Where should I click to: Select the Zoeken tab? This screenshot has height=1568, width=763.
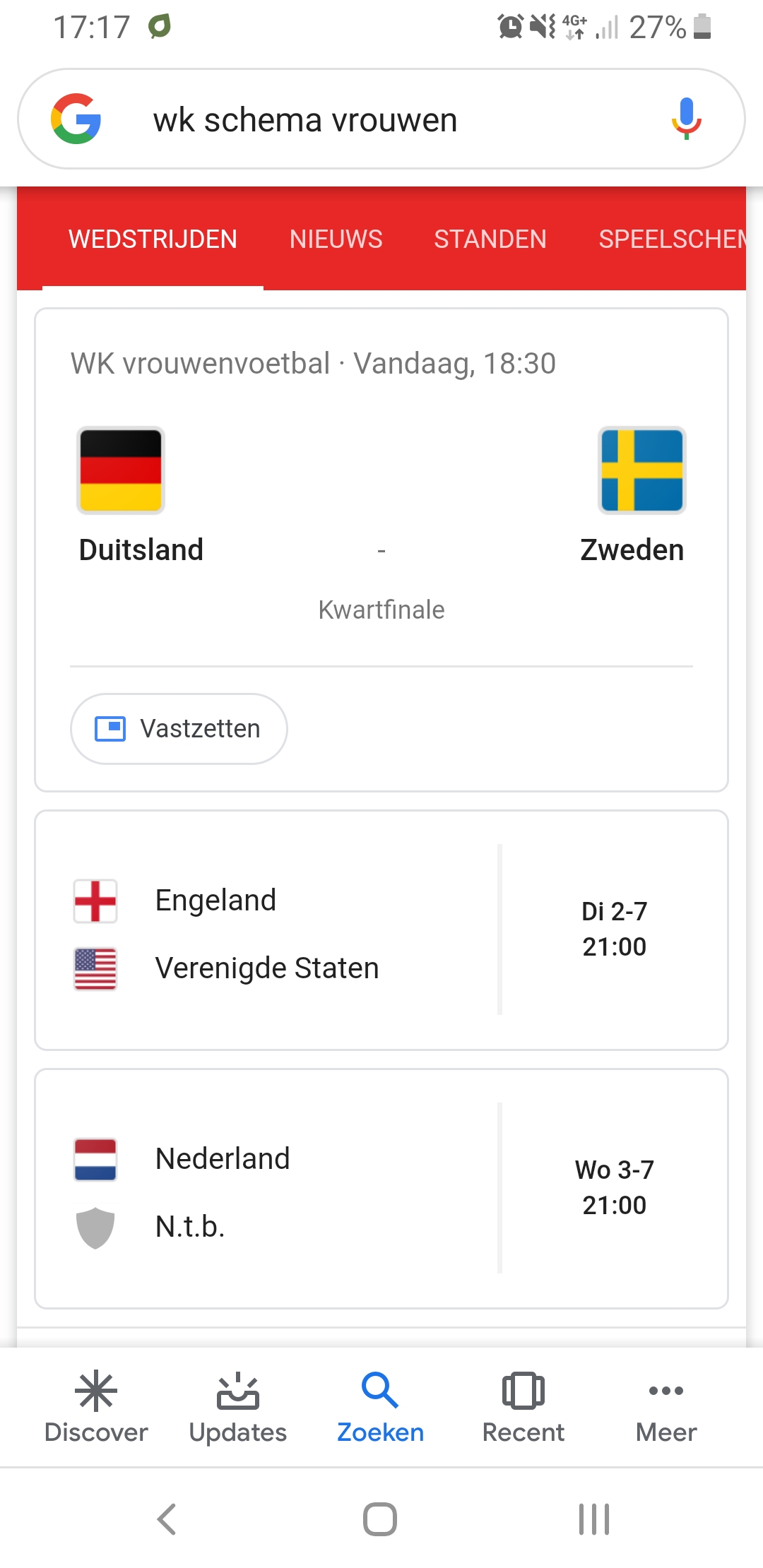tap(381, 1407)
